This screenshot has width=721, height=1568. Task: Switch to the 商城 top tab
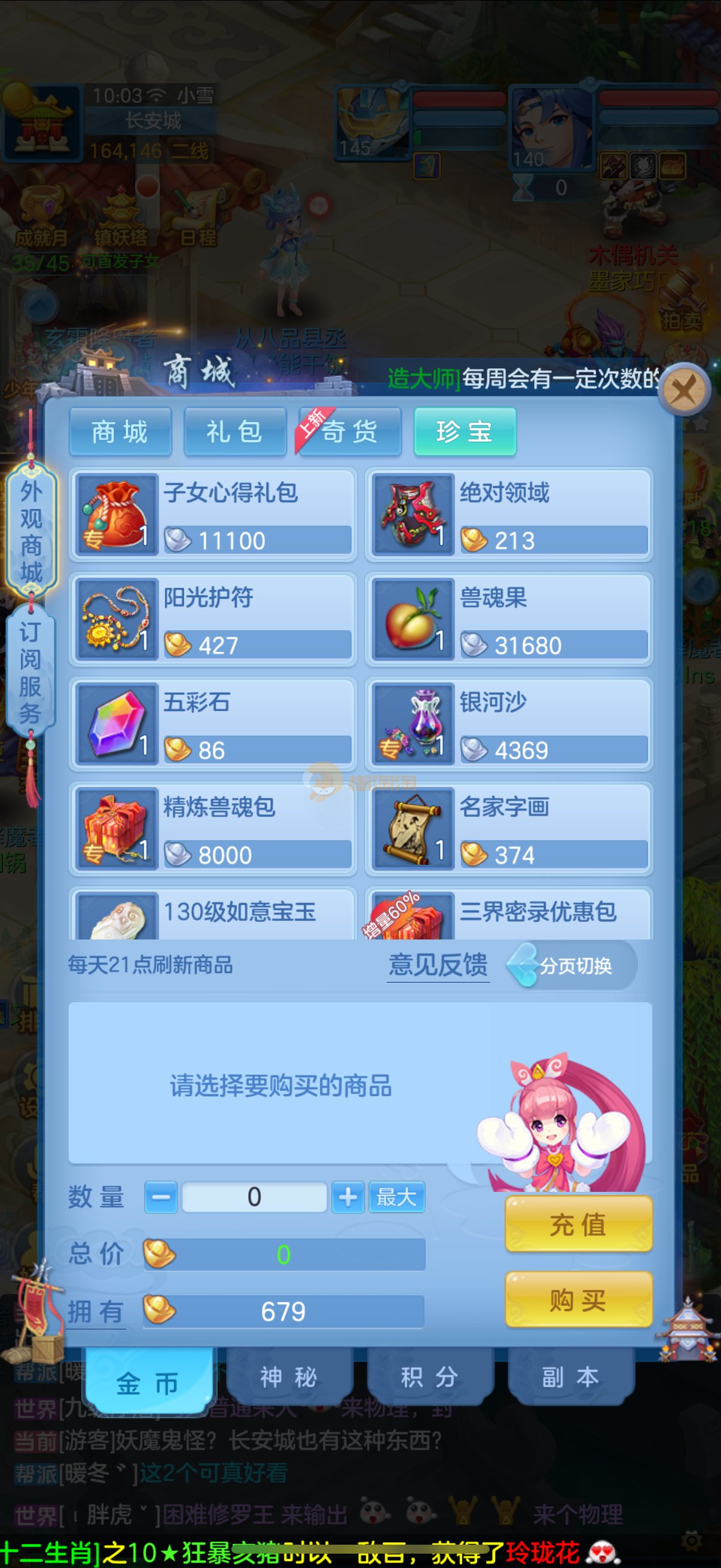(x=120, y=432)
